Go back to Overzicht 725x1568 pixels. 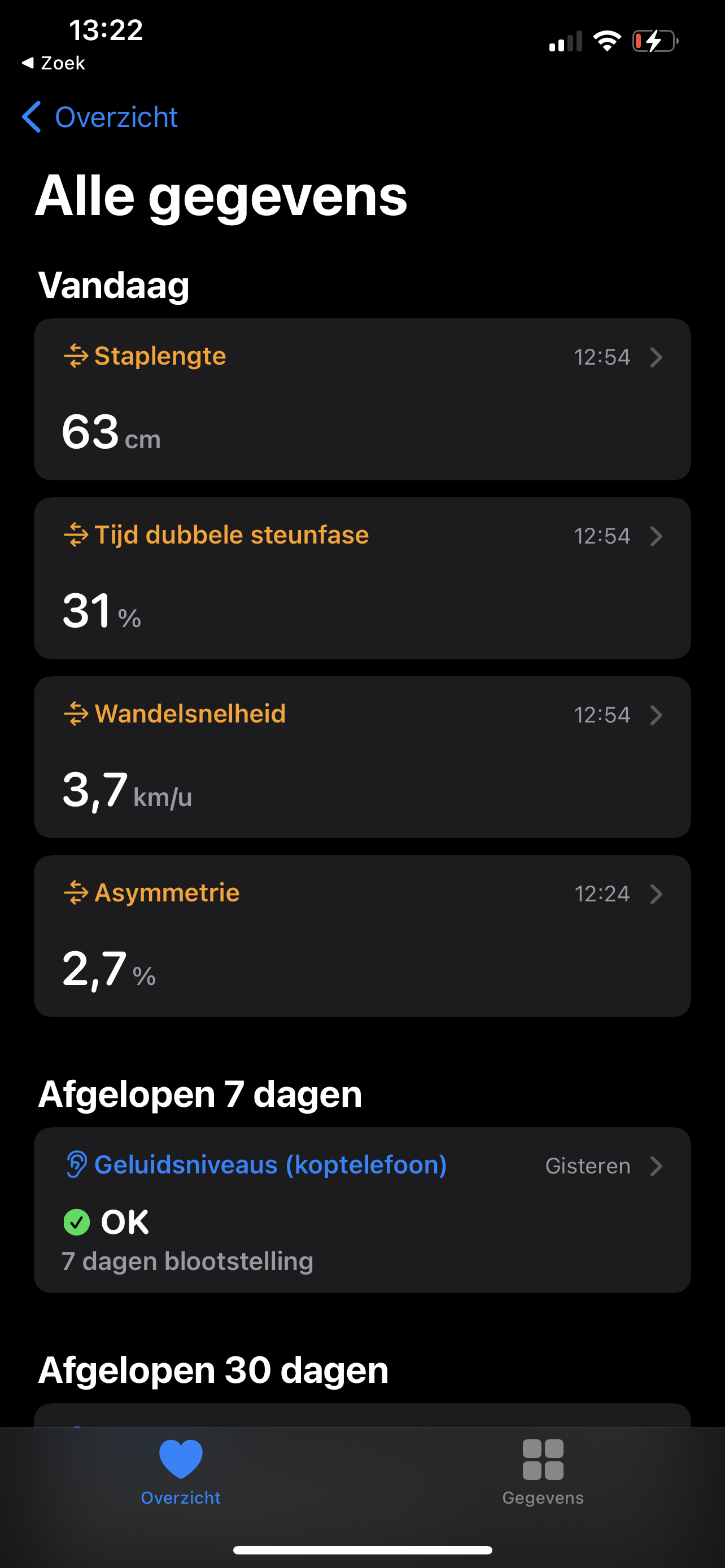pos(101,117)
